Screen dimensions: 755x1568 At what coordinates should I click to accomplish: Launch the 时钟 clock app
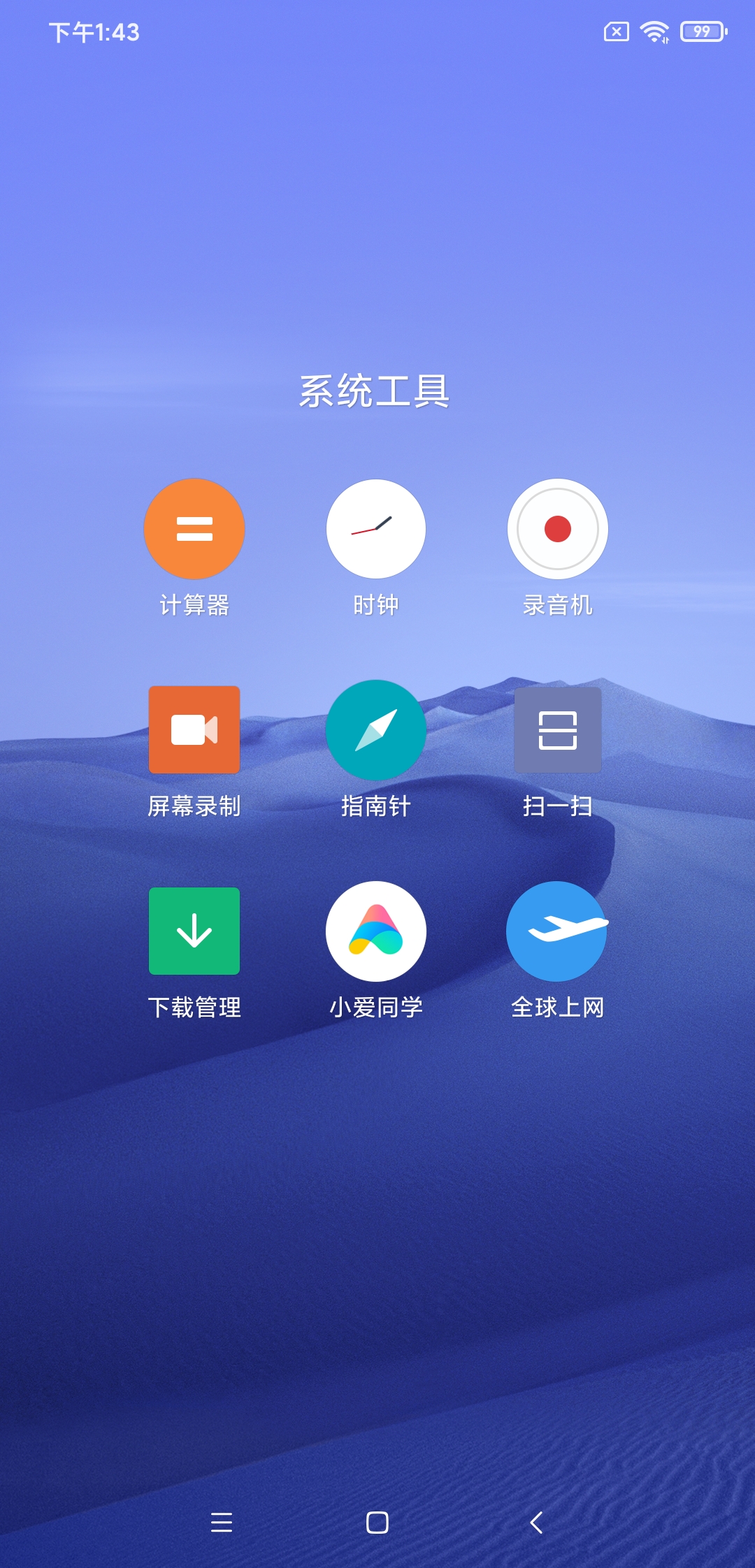(x=376, y=529)
